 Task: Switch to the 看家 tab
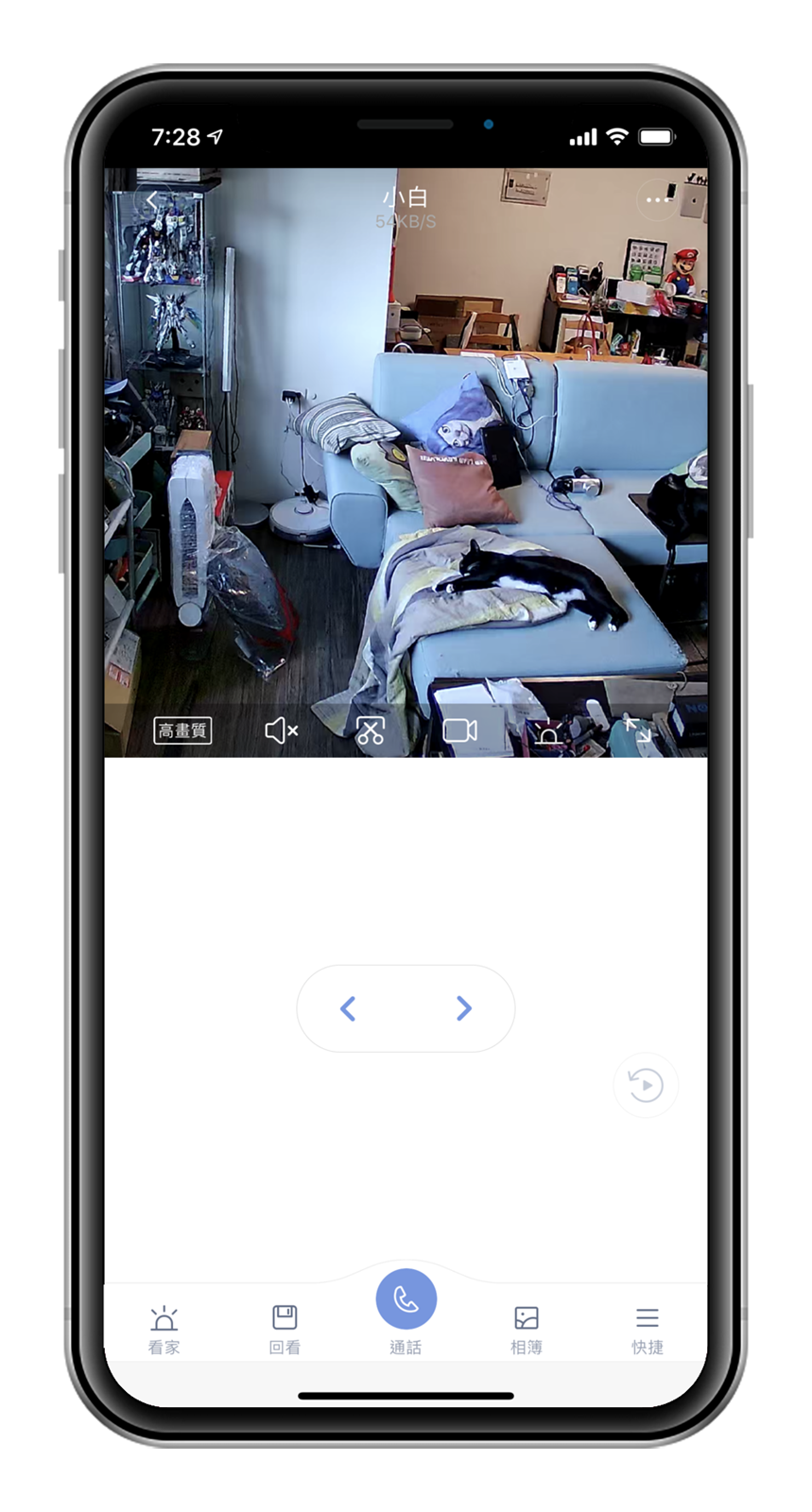tap(164, 1329)
